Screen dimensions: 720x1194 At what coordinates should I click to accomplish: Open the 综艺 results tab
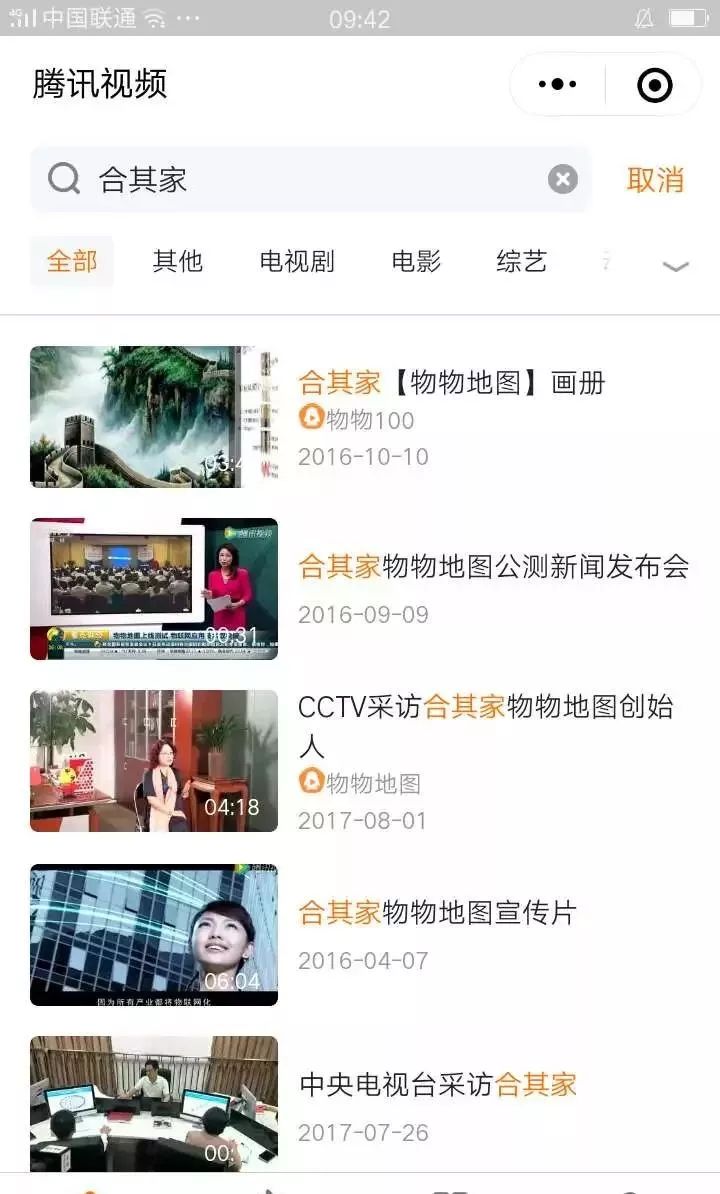pos(521,261)
